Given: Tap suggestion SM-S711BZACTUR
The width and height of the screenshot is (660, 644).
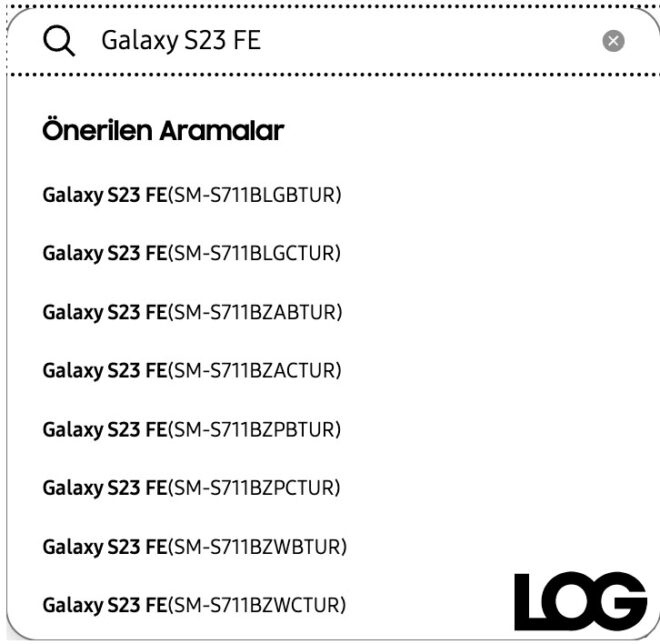Looking at the screenshot, I should coord(192,371).
